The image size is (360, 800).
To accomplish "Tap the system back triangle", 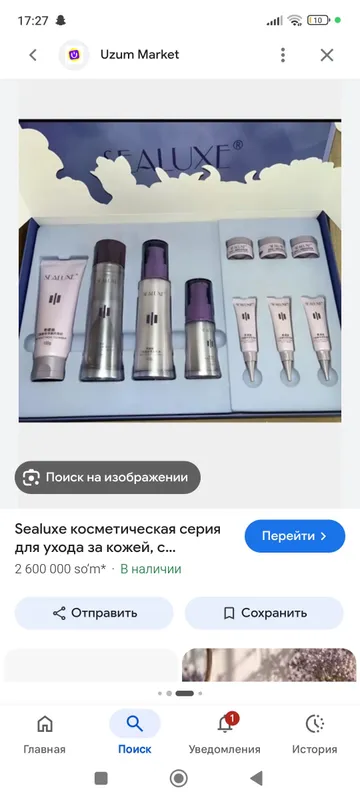I will coord(256,778).
